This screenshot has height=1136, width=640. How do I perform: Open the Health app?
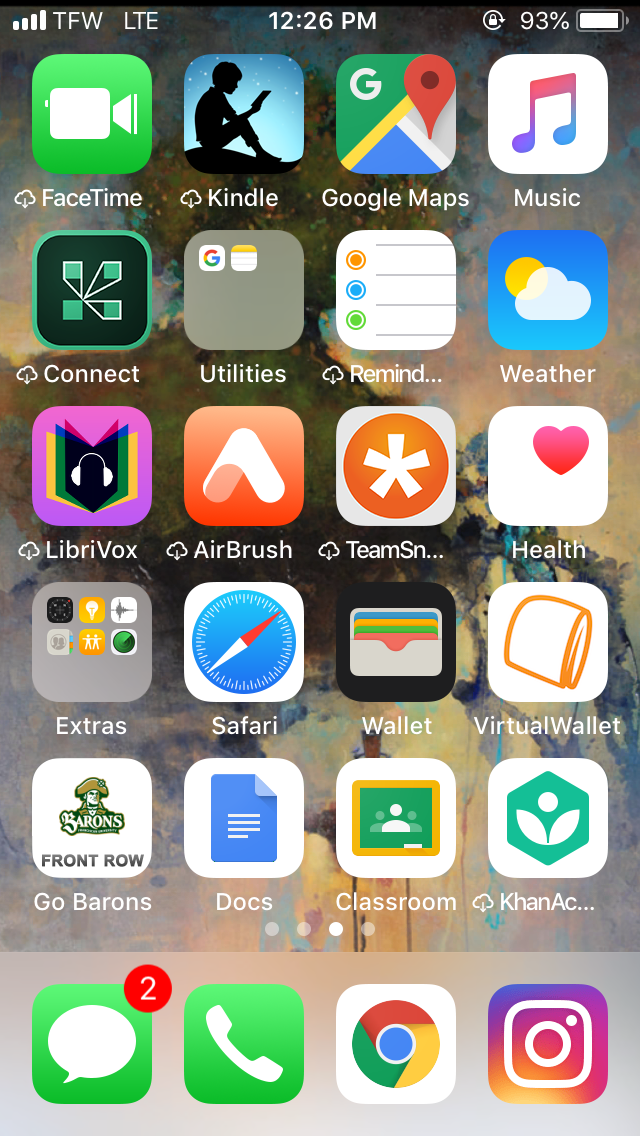tap(548, 466)
